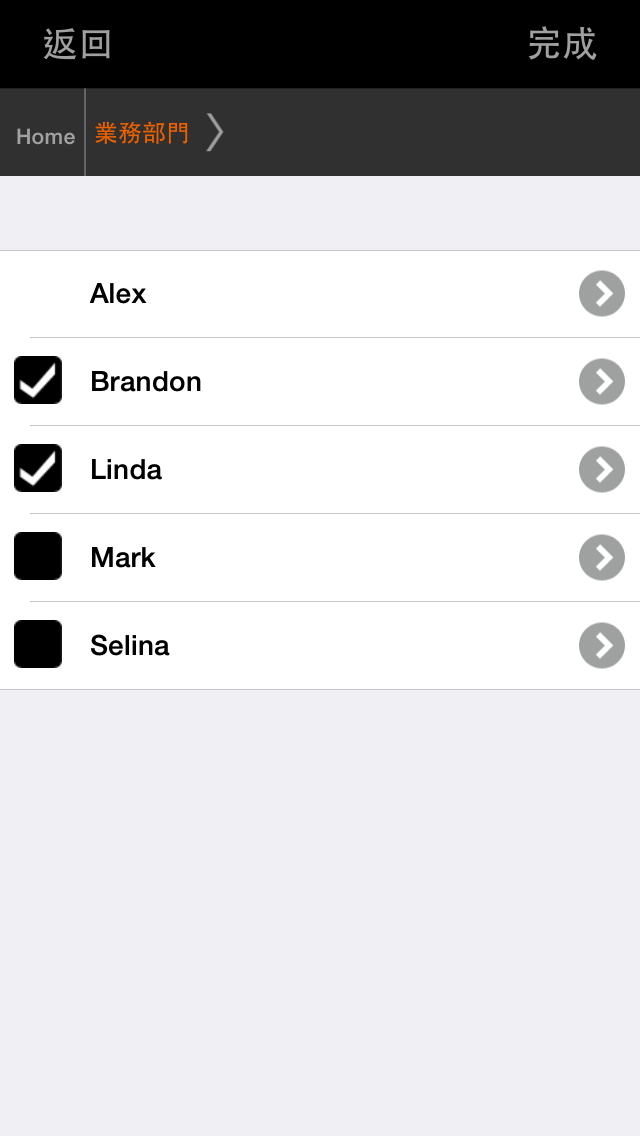Tap 完成 to finish selection

pos(562,44)
